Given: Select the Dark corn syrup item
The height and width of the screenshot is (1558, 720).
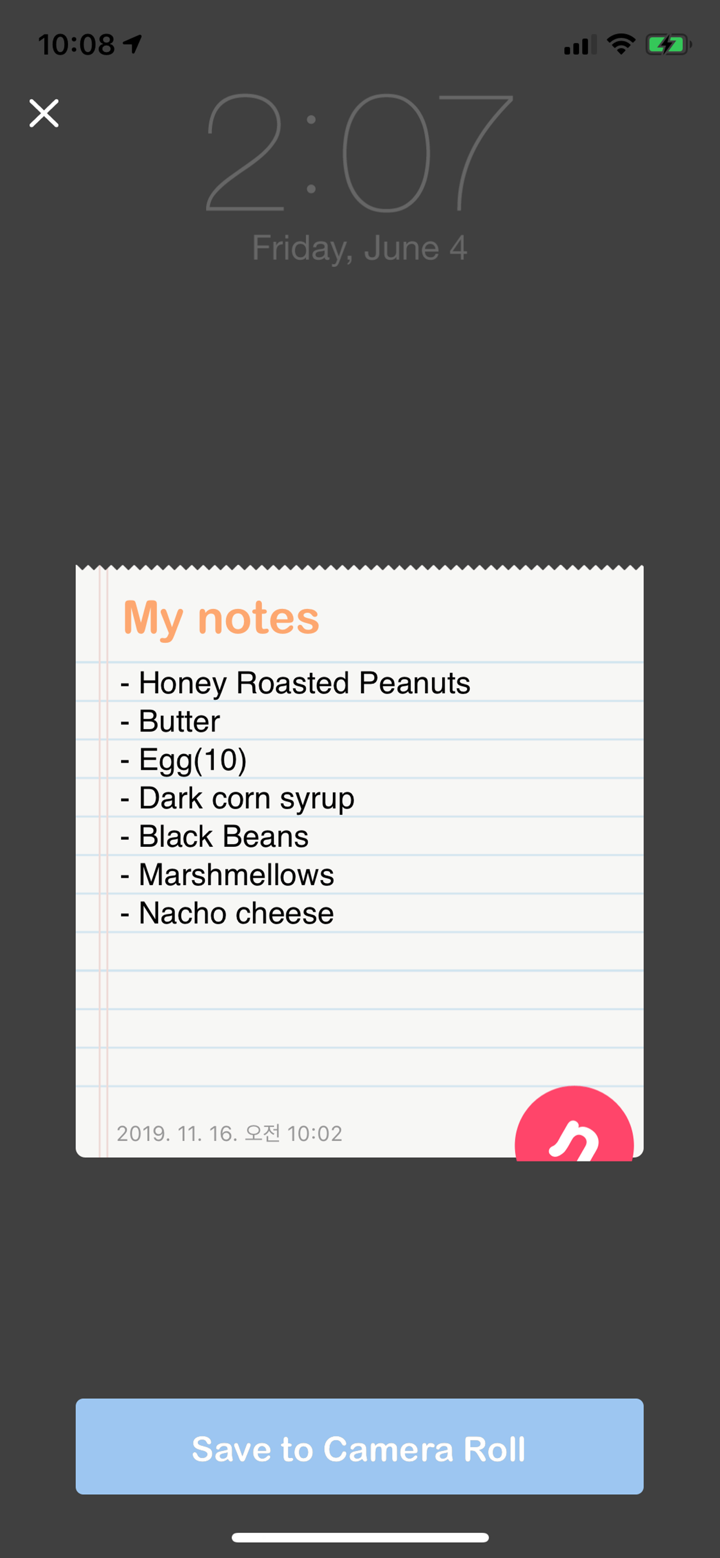Looking at the screenshot, I should tap(246, 798).
